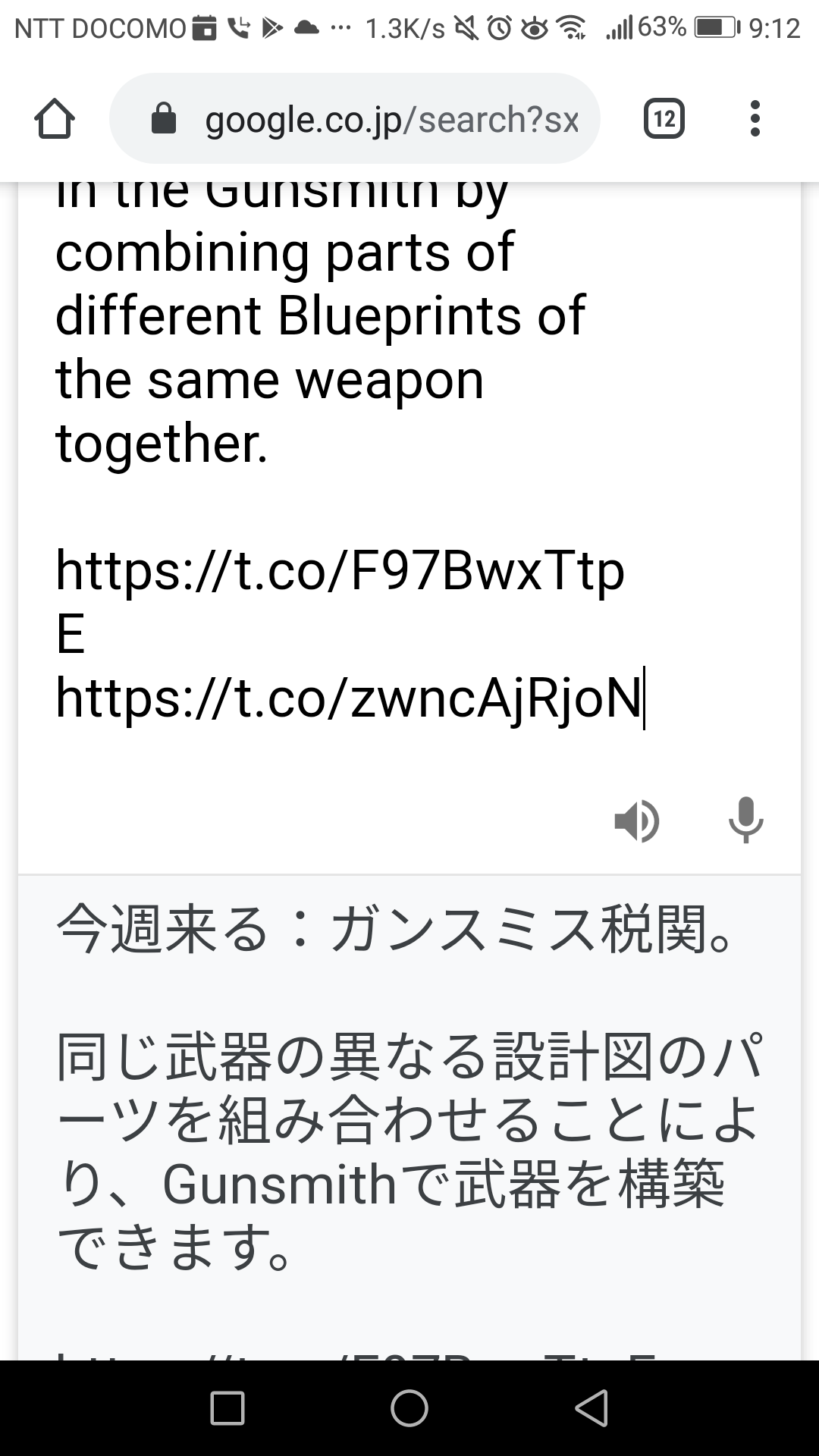819x1456 pixels.
Task: Tap the Chrome home button
Action: 55,119
